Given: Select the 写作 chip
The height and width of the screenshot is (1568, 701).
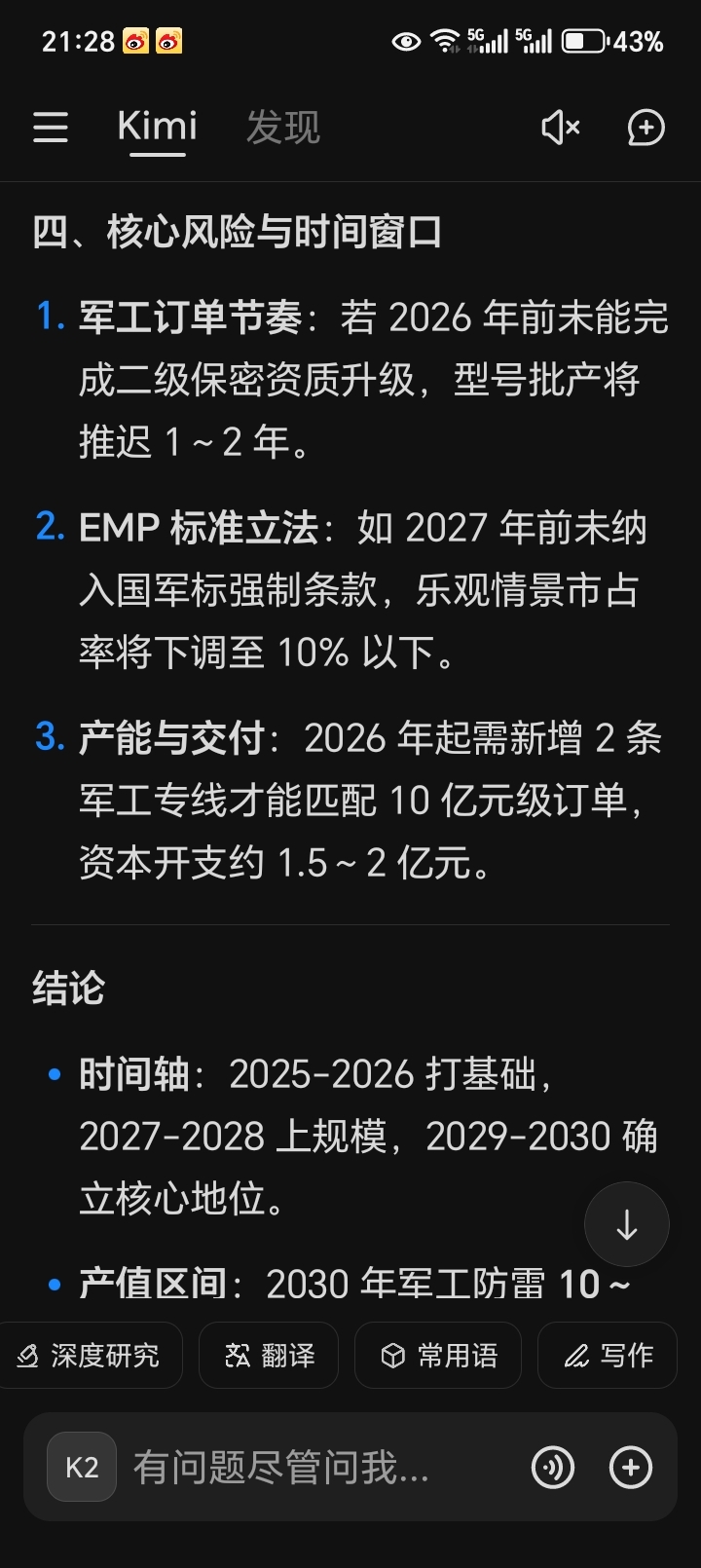Looking at the screenshot, I should pos(608,1355).
